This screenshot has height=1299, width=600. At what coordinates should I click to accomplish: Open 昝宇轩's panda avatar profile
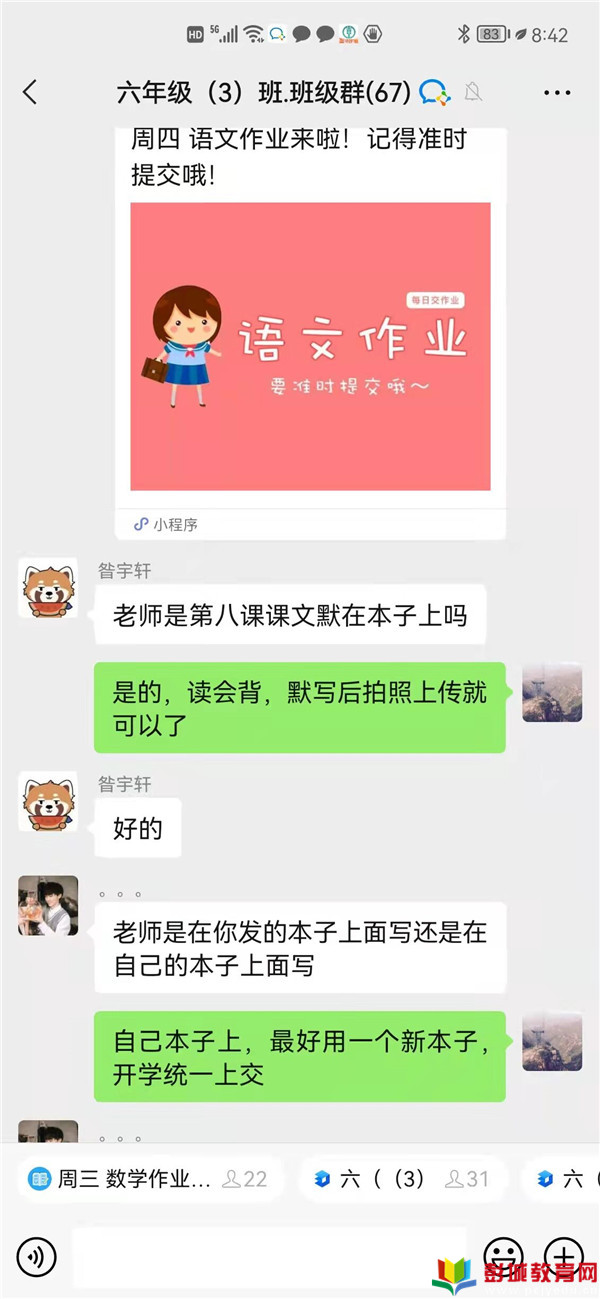point(48,588)
